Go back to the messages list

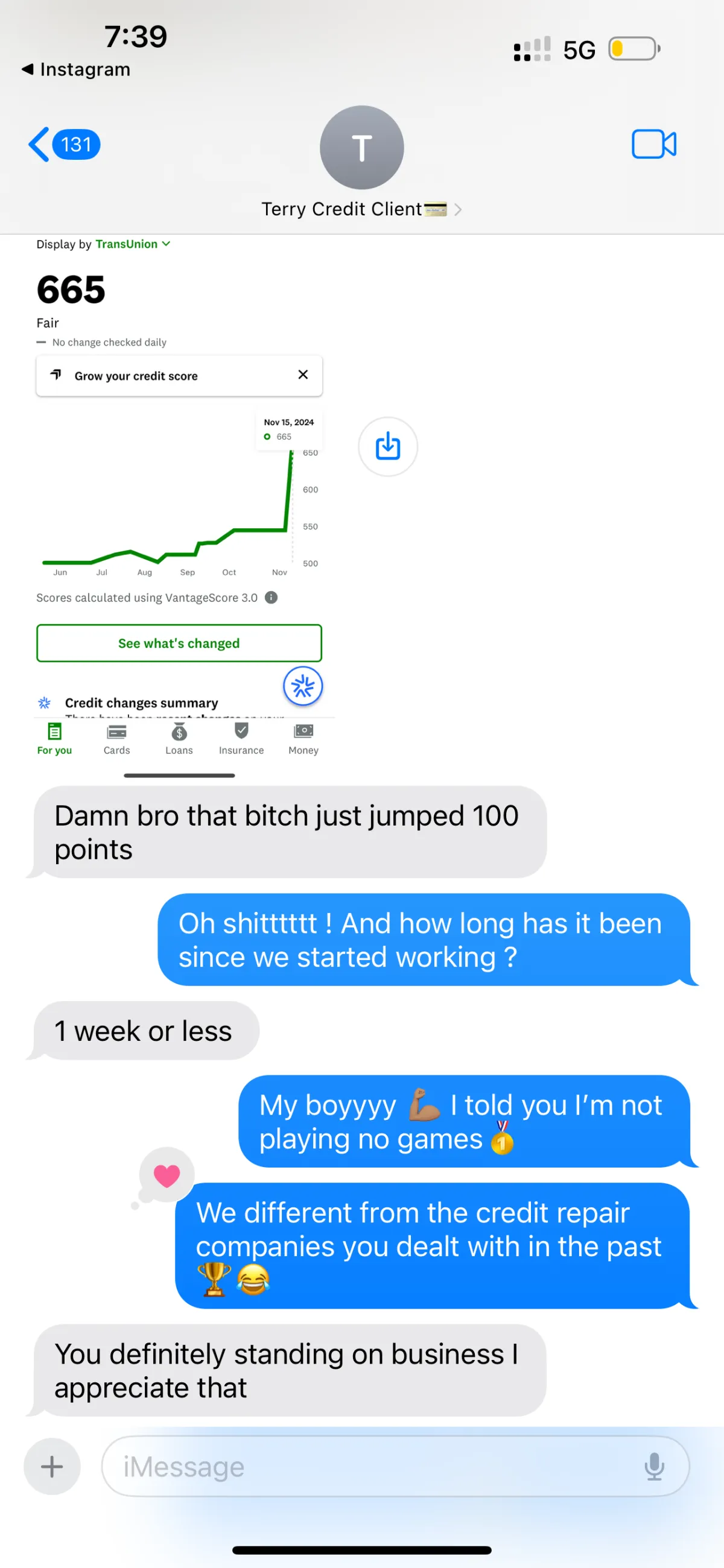pyautogui.click(x=63, y=145)
